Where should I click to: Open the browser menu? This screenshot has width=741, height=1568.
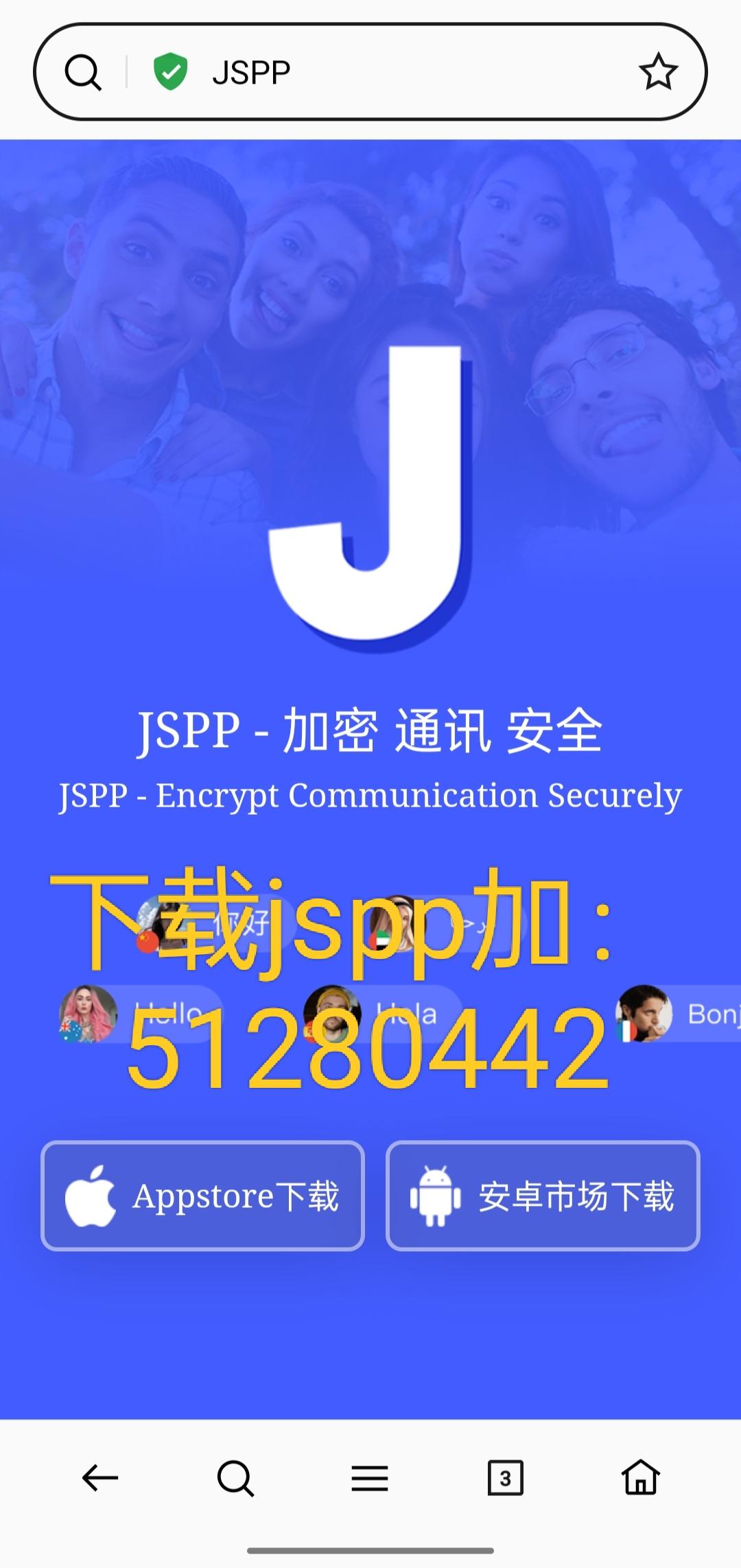click(x=370, y=1477)
